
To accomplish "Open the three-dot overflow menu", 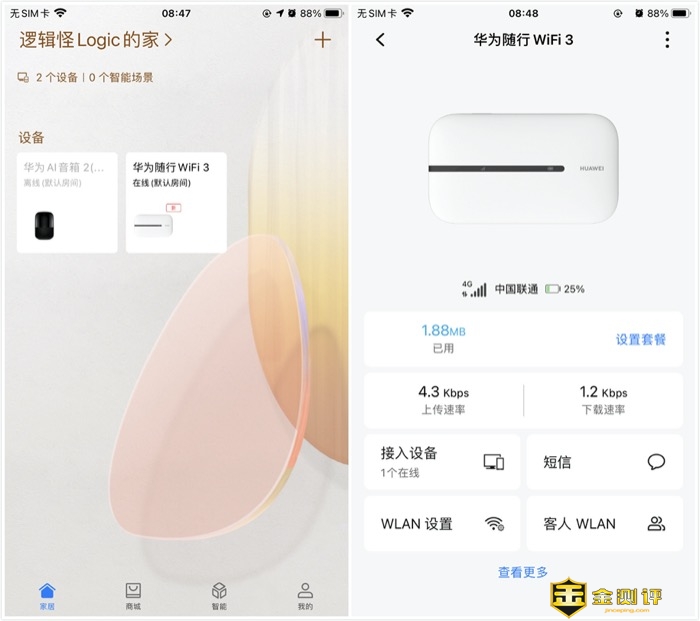I will [x=667, y=40].
